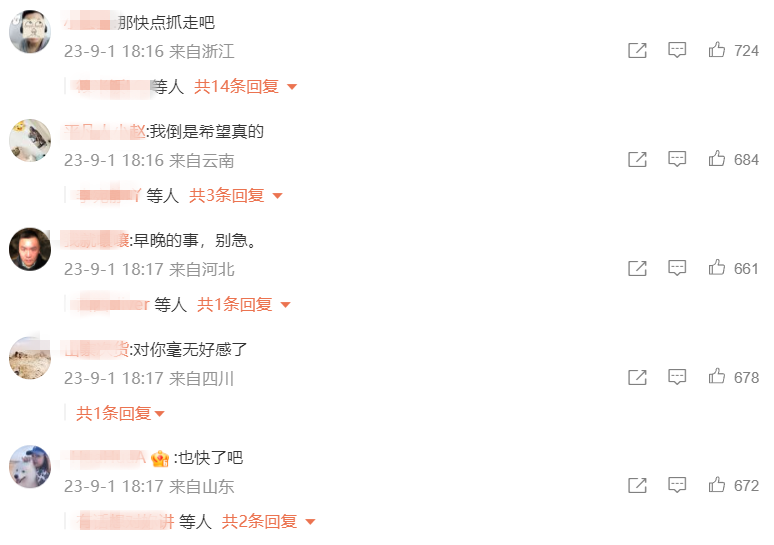This screenshot has height=545, width=774.
Task: Share the comment 那快点抓走吧
Action: [637, 50]
